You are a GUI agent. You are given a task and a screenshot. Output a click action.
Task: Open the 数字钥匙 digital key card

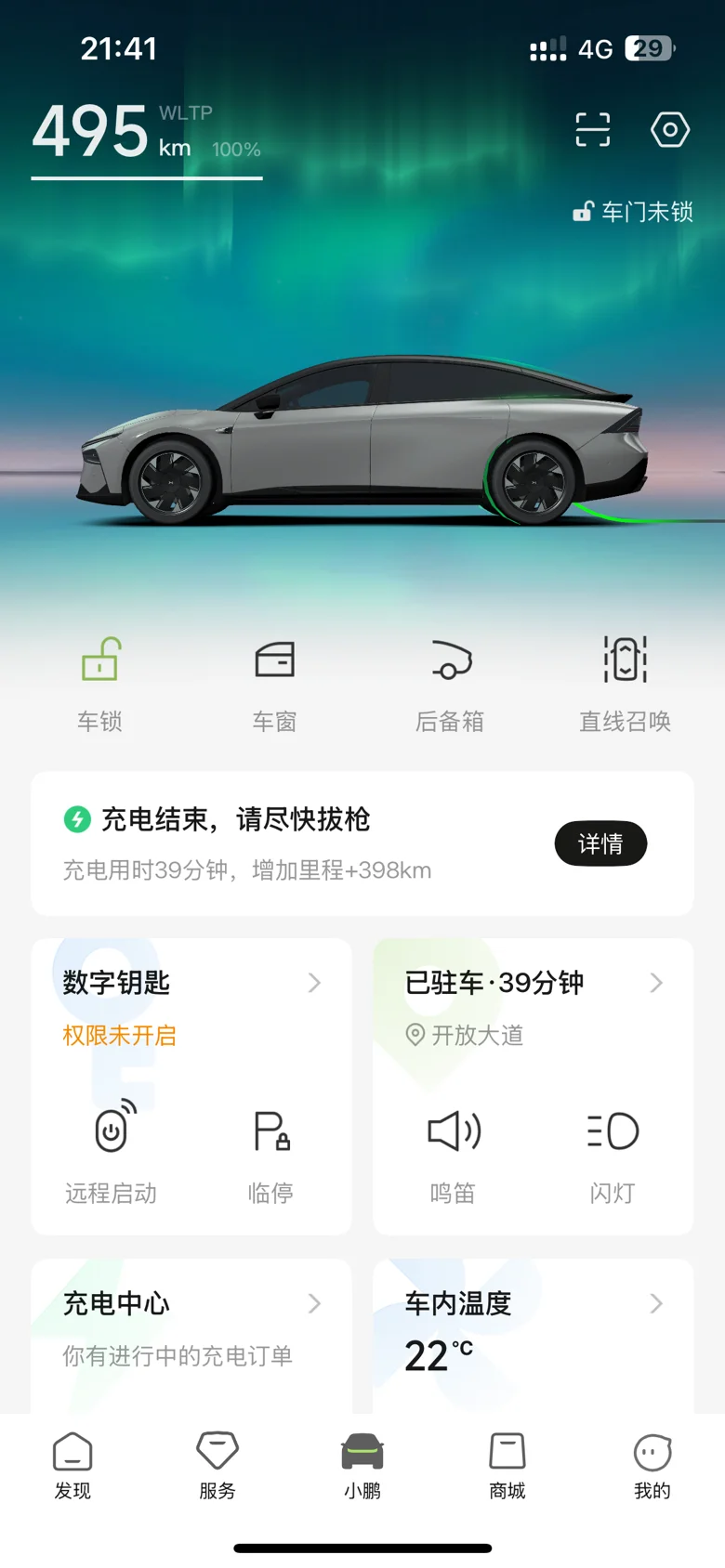pyautogui.click(x=191, y=1007)
